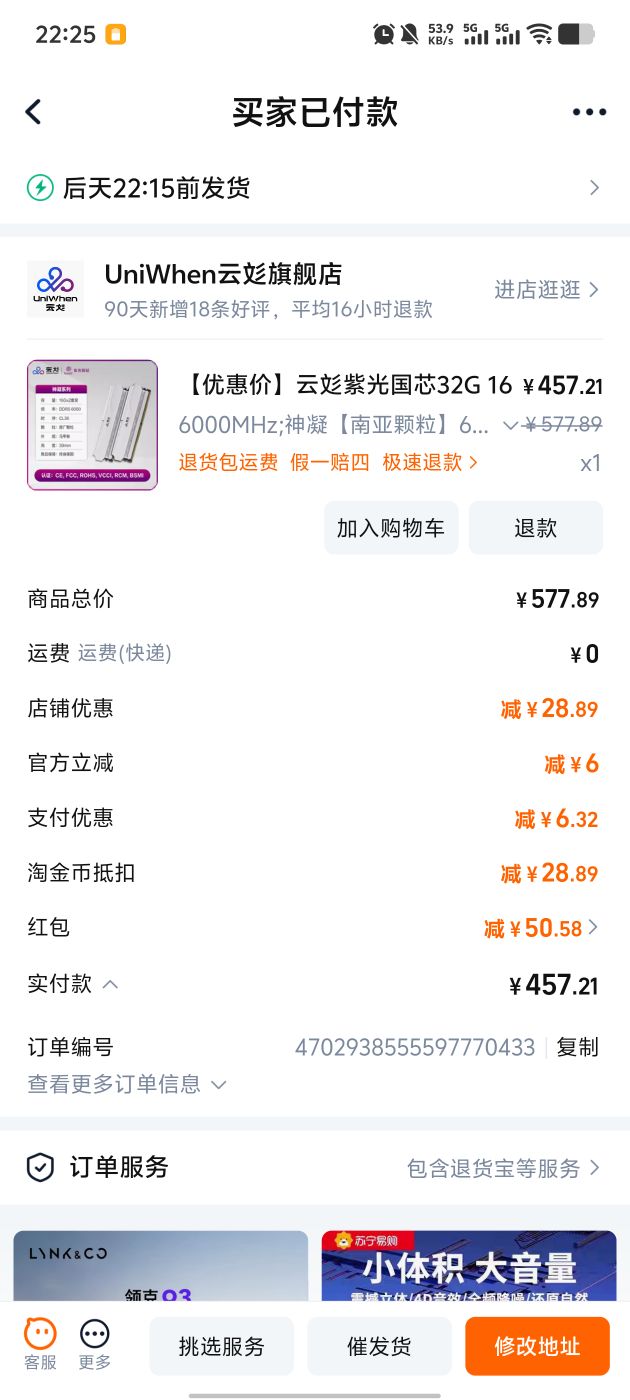Open 订单服务 order services row
This screenshot has height=1400, width=630.
coord(315,1167)
